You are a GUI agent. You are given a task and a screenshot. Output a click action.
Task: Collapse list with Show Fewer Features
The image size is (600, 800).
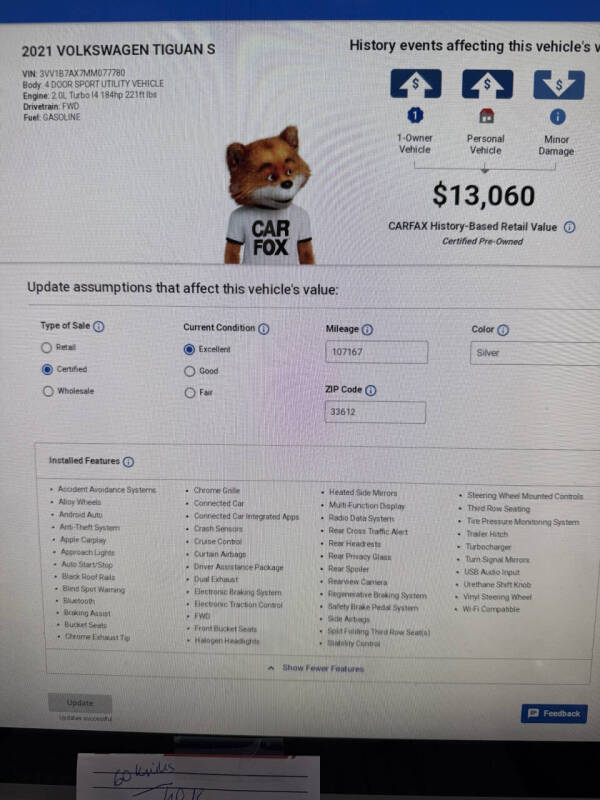click(x=317, y=668)
